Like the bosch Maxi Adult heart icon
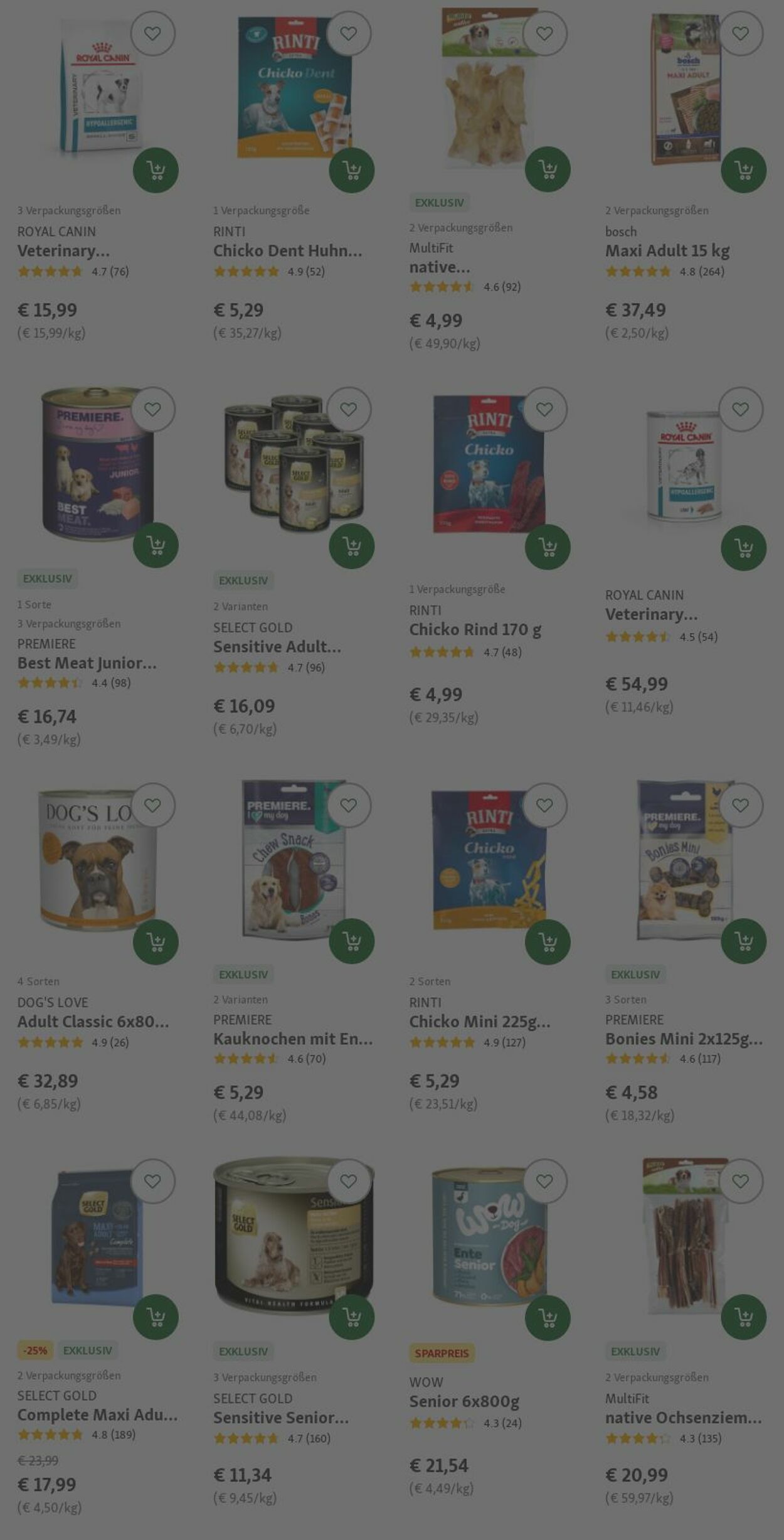The image size is (784, 1540). [x=740, y=33]
